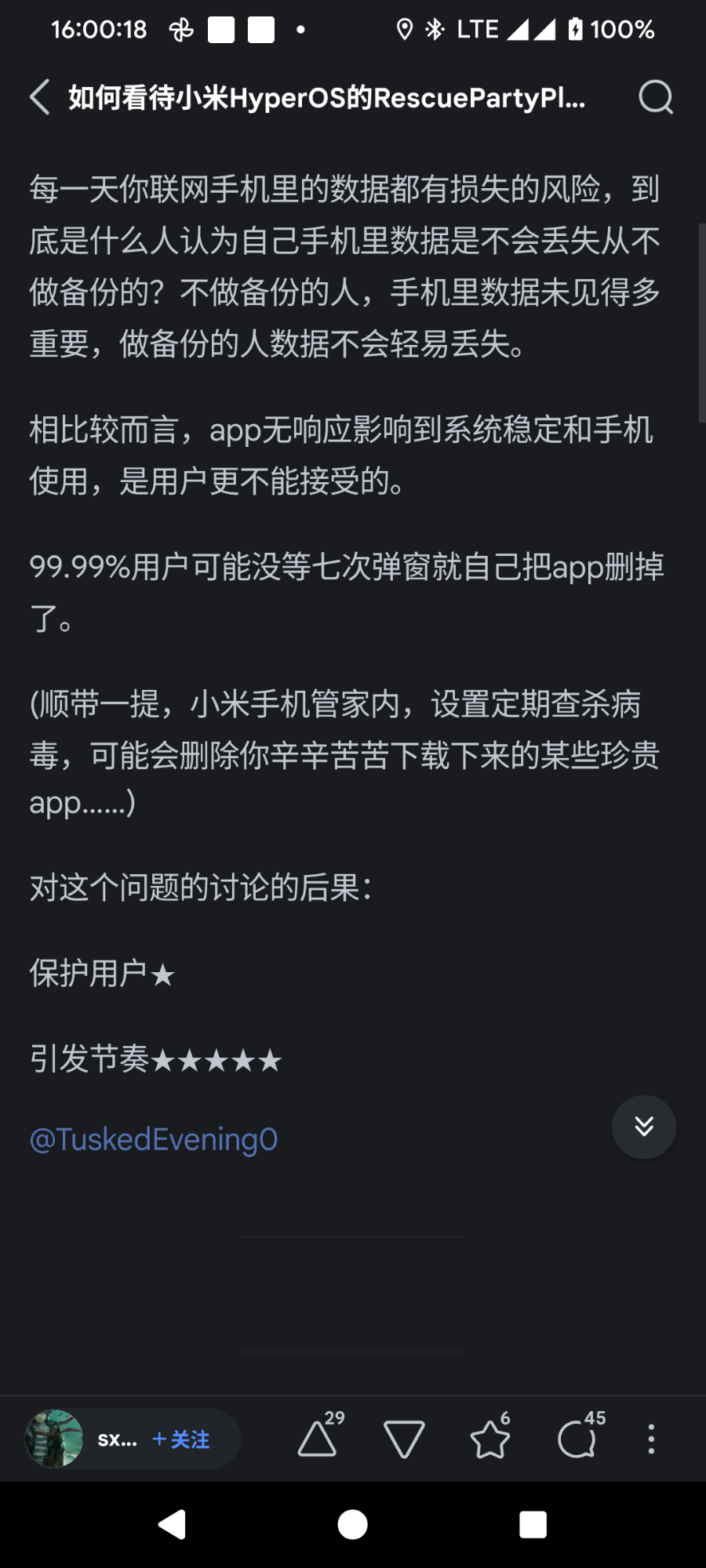Upvote this answer
The height and width of the screenshot is (1568, 706).
point(318,1439)
